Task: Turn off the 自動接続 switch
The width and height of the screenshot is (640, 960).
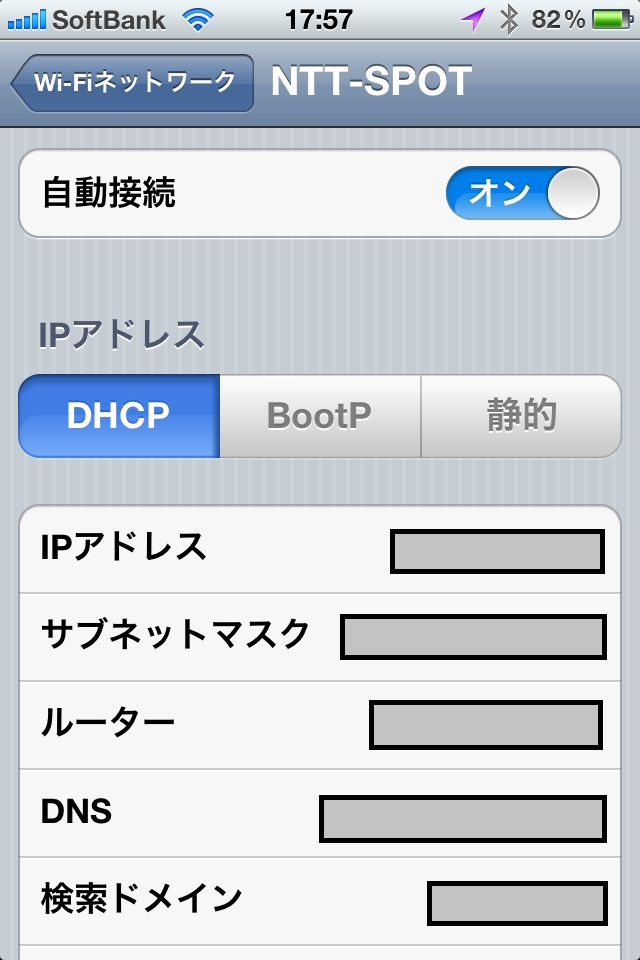Action: 522,193
